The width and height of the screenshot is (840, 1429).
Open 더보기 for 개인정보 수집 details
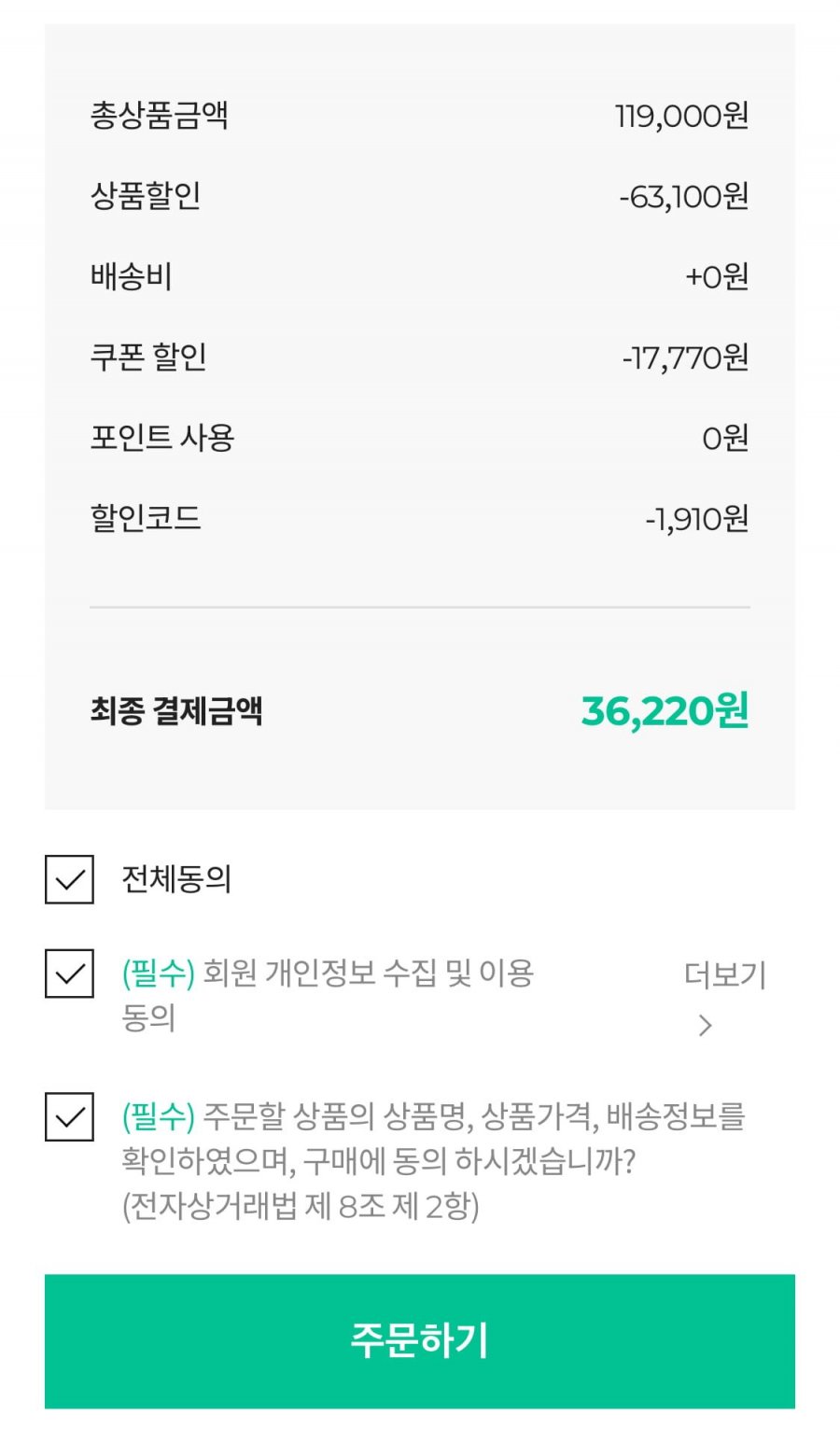coord(723,997)
